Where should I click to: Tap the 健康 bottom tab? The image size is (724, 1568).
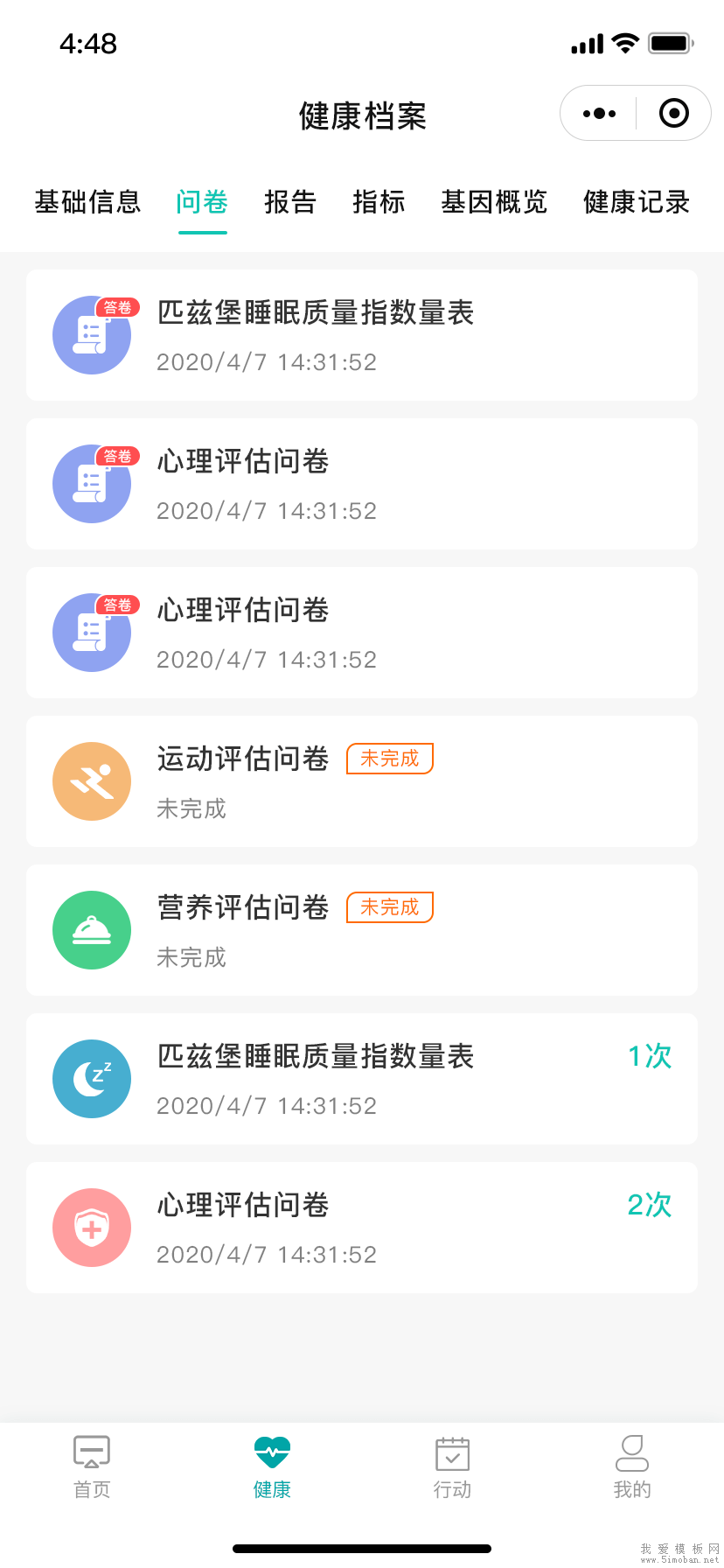(272, 1467)
